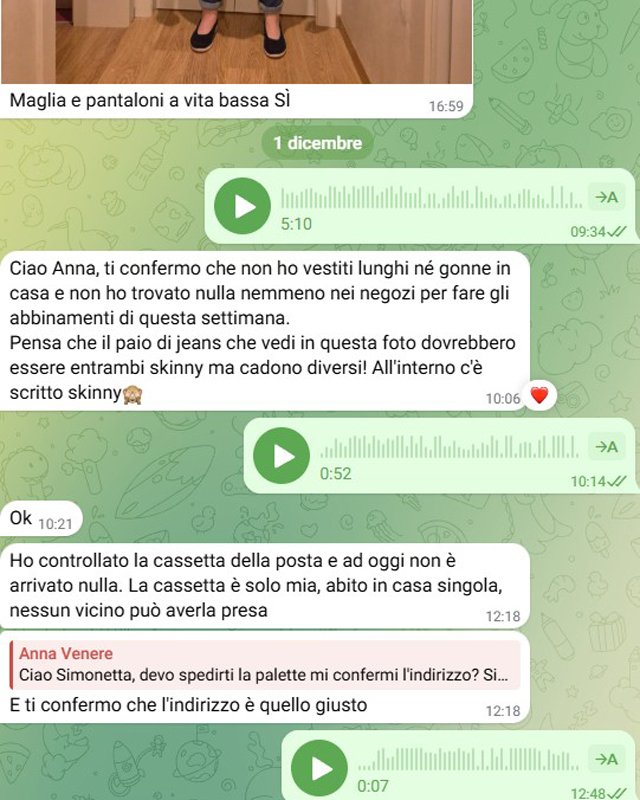This screenshot has height=800, width=640.
Task: Play the 5:10 voice message
Action: coord(243,206)
